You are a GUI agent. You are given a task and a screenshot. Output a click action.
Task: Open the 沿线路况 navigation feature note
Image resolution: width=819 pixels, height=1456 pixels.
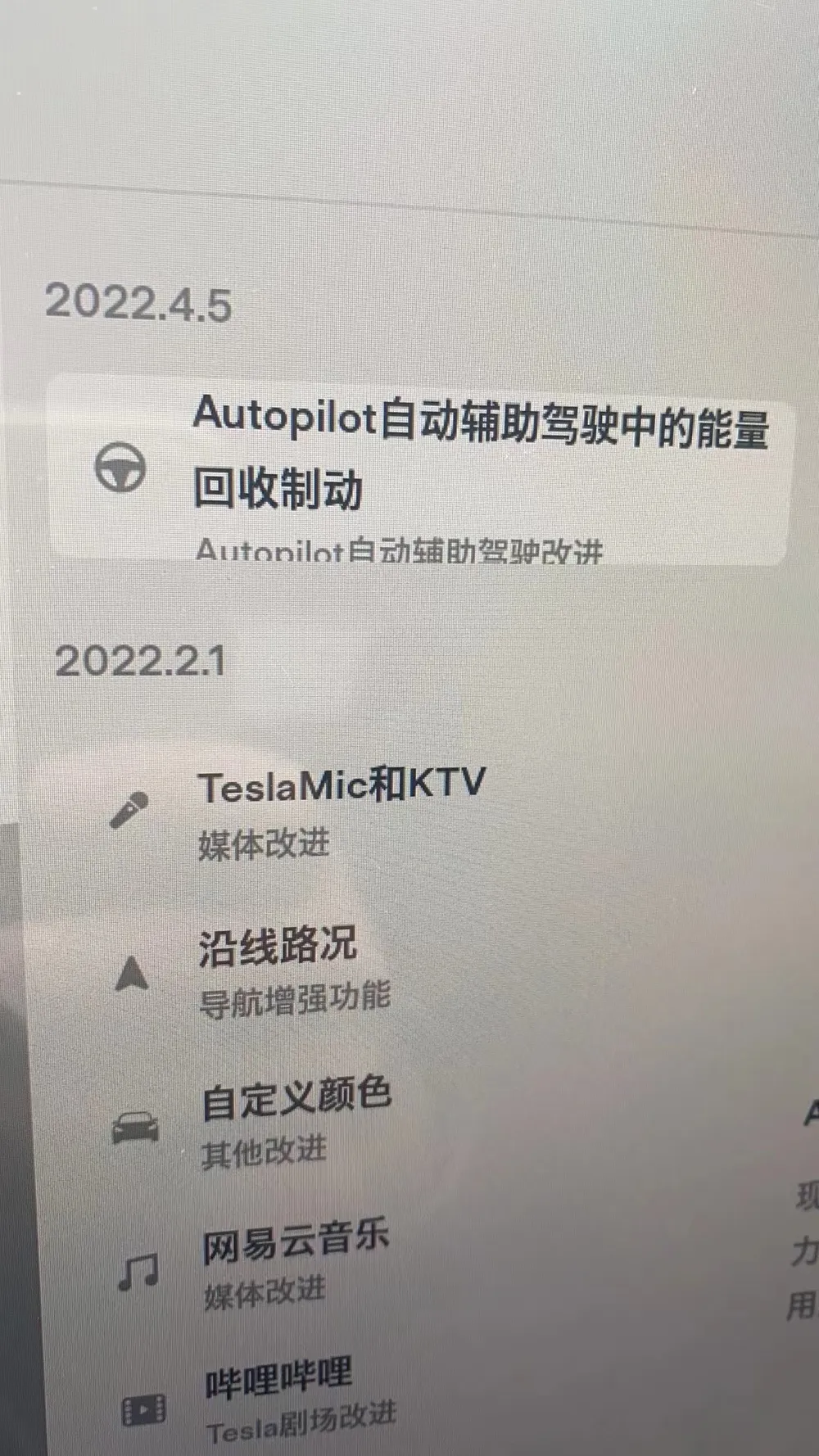coord(278,970)
